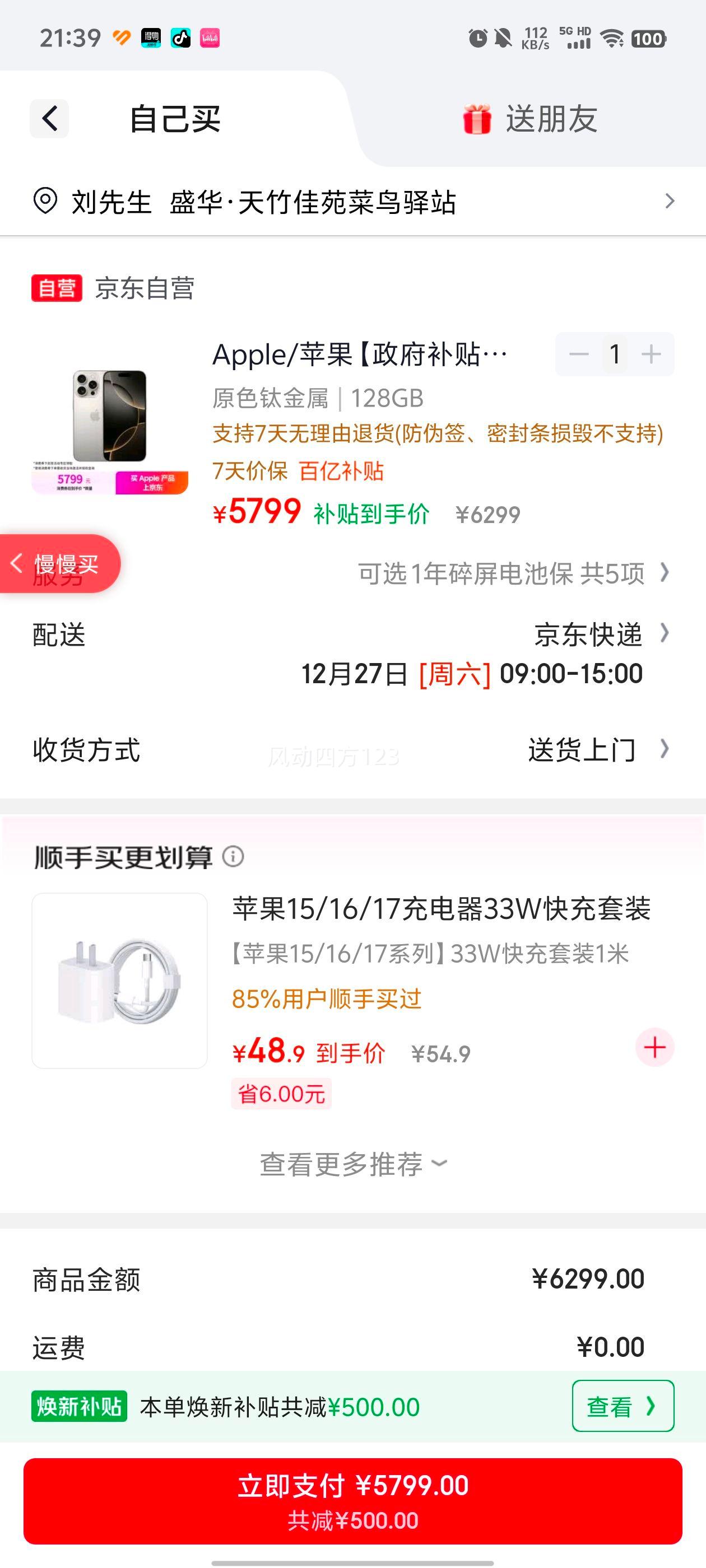Decrease the iPhone quantity with minus
Viewport: 706px width, 1568px height.
coord(578,354)
